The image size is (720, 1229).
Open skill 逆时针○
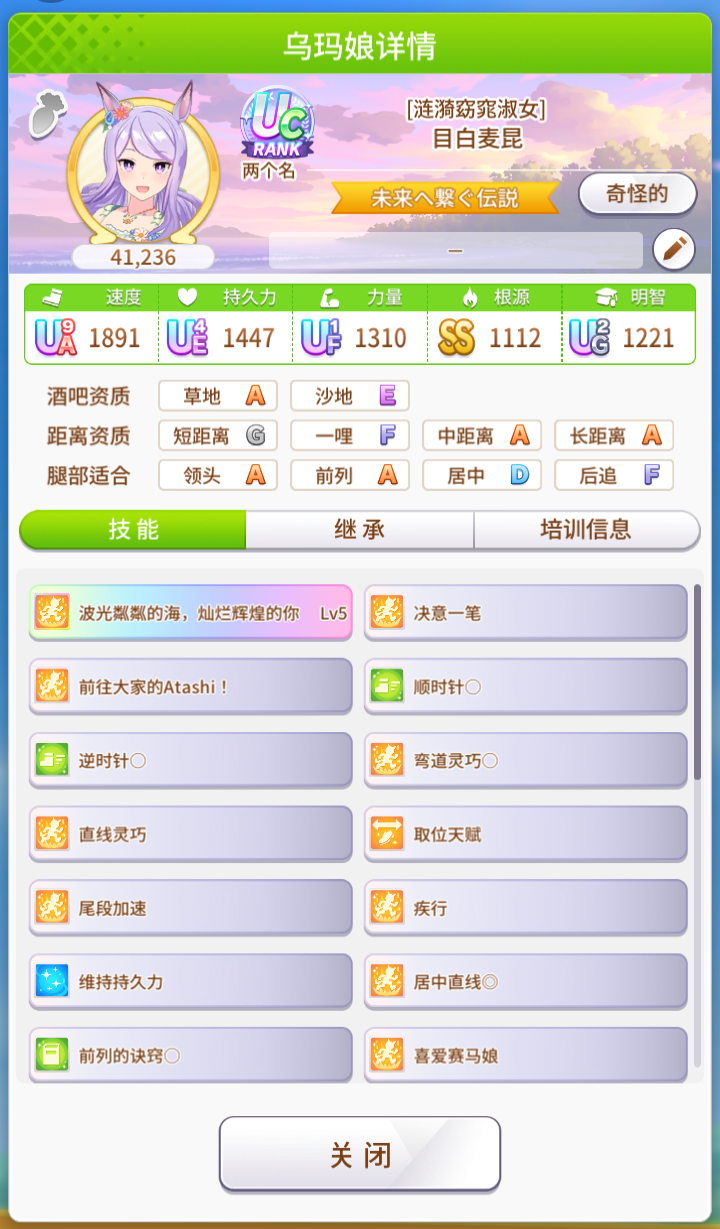pos(190,760)
